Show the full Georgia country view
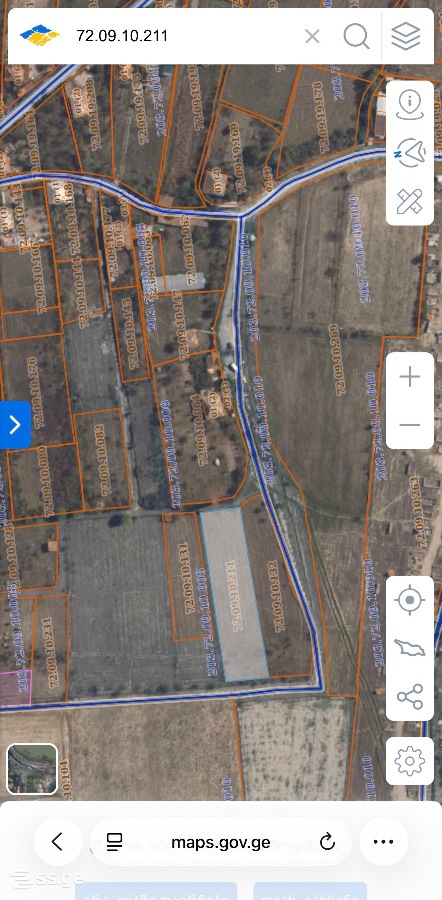The width and height of the screenshot is (442, 900). (410, 649)
